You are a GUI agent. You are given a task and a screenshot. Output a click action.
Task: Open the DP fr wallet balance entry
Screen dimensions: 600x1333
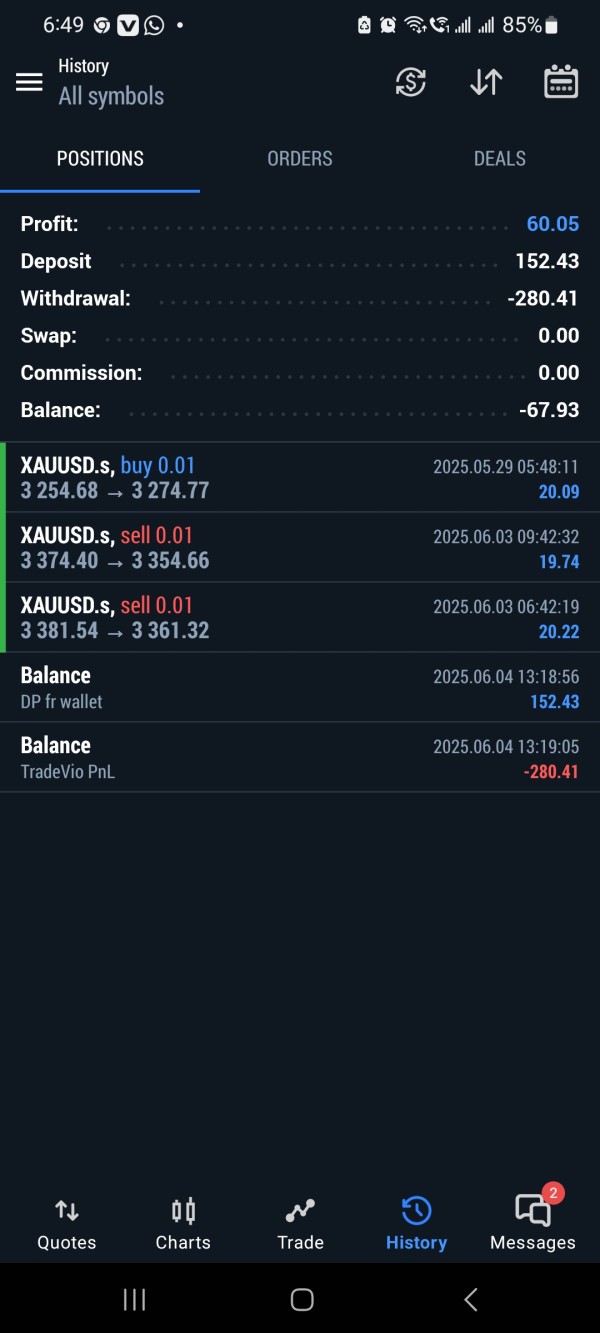[300, 688]
